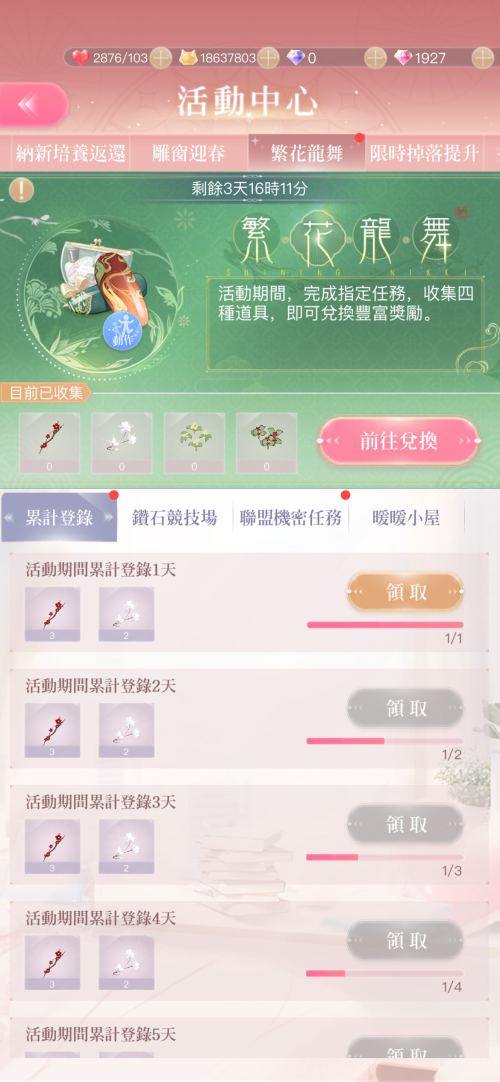
Task: Preview the 動作 reward animation
Action: (x=122, y=331)
